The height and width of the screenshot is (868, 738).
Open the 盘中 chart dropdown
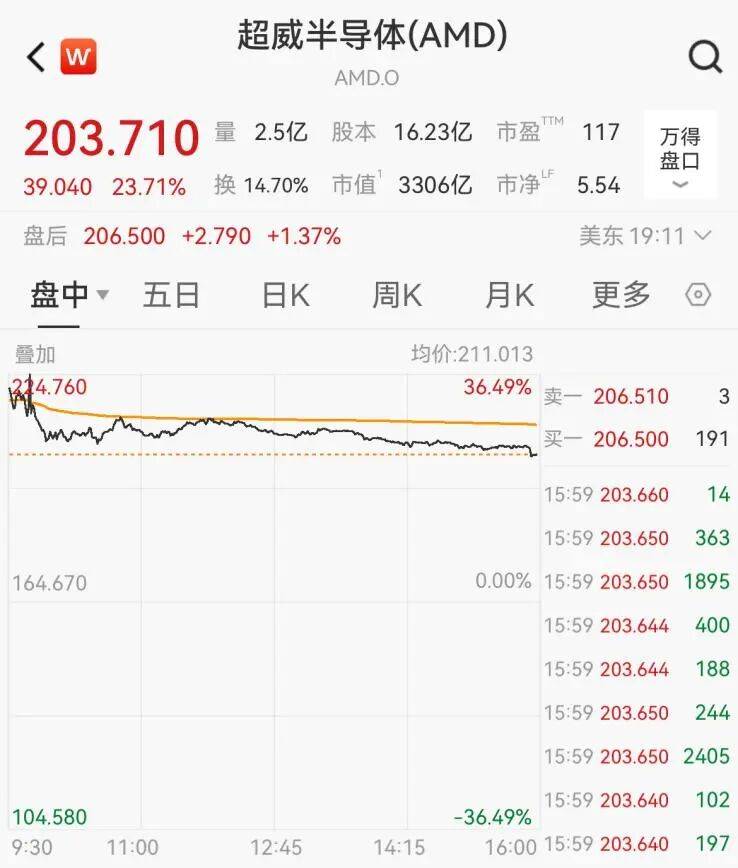70,295
